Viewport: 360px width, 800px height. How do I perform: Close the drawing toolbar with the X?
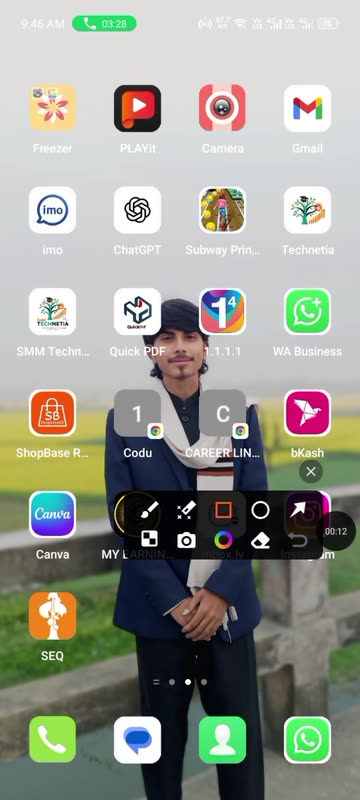pos(311,472)
